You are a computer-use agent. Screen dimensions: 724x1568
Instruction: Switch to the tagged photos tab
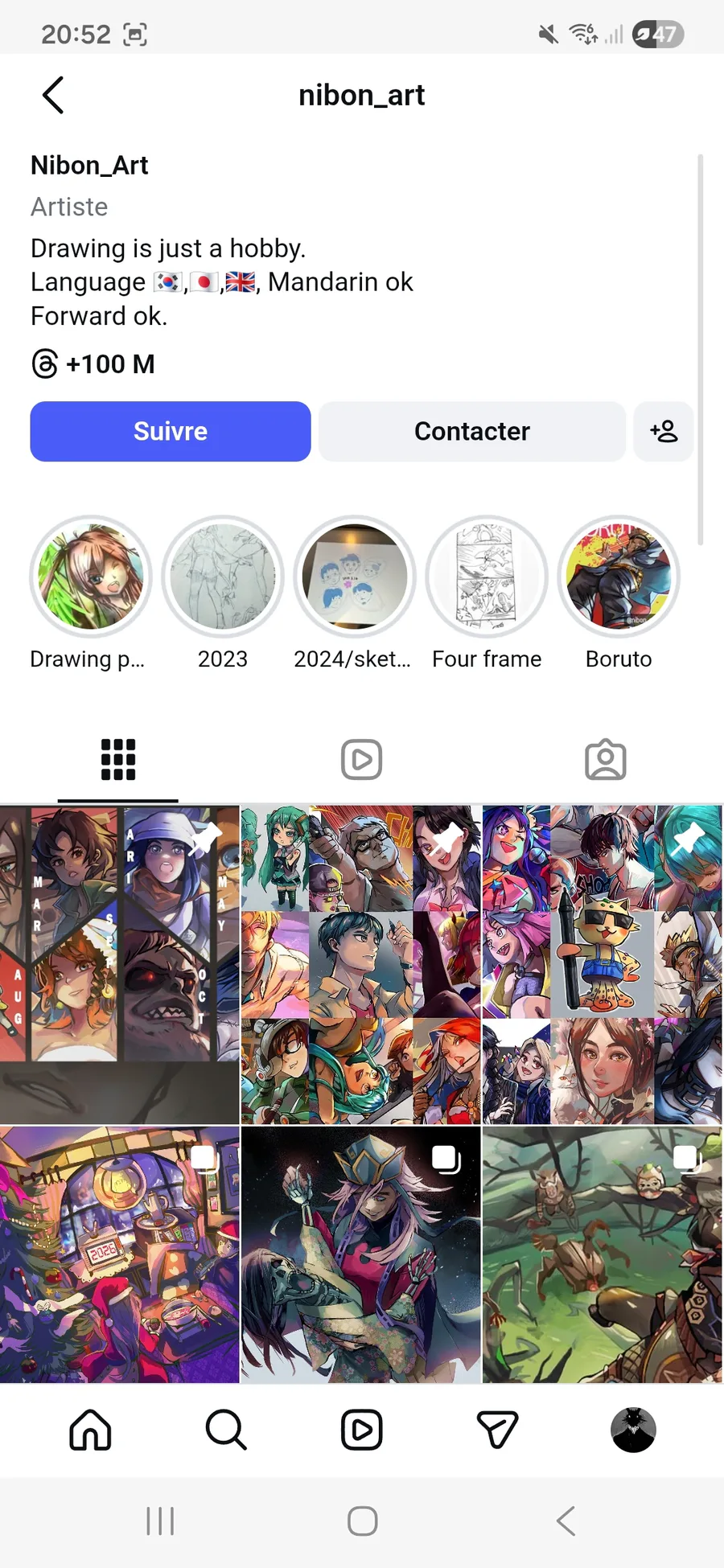coord(606,760)
